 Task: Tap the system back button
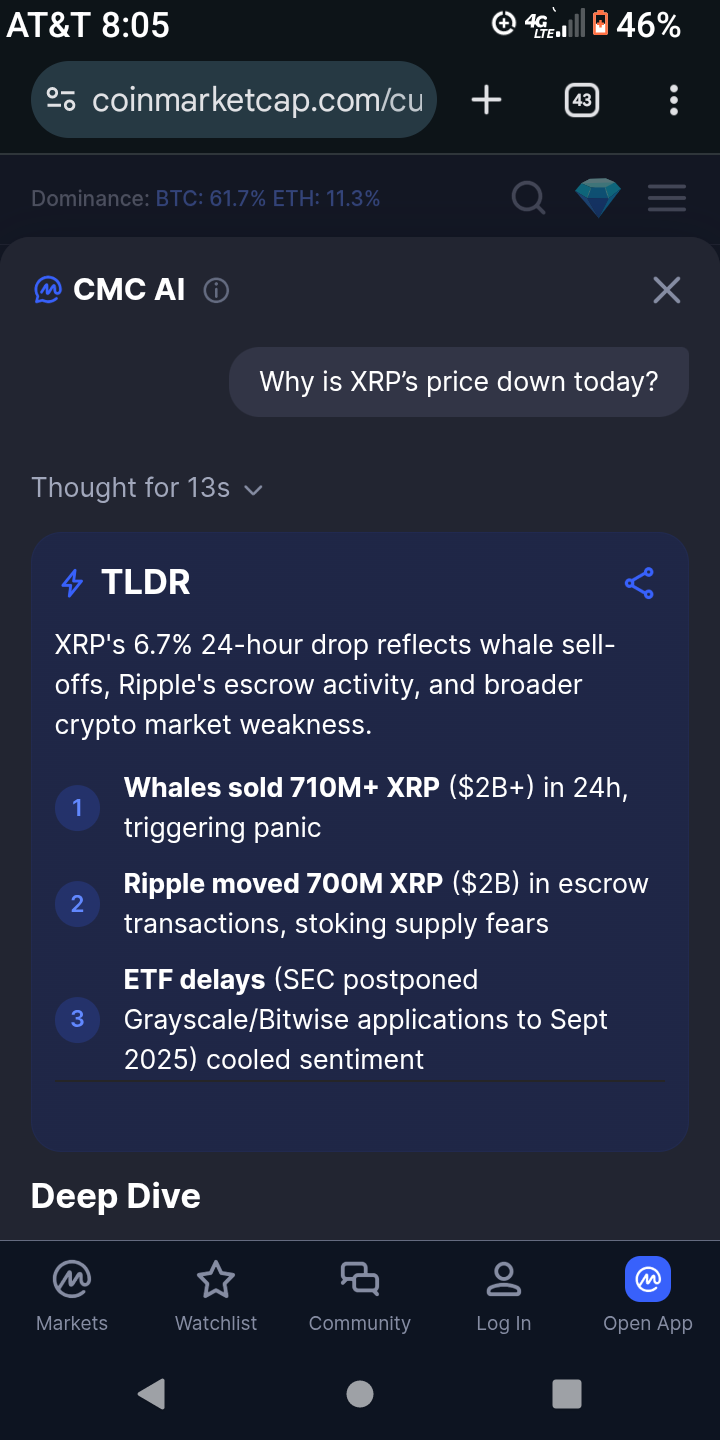152,1394
